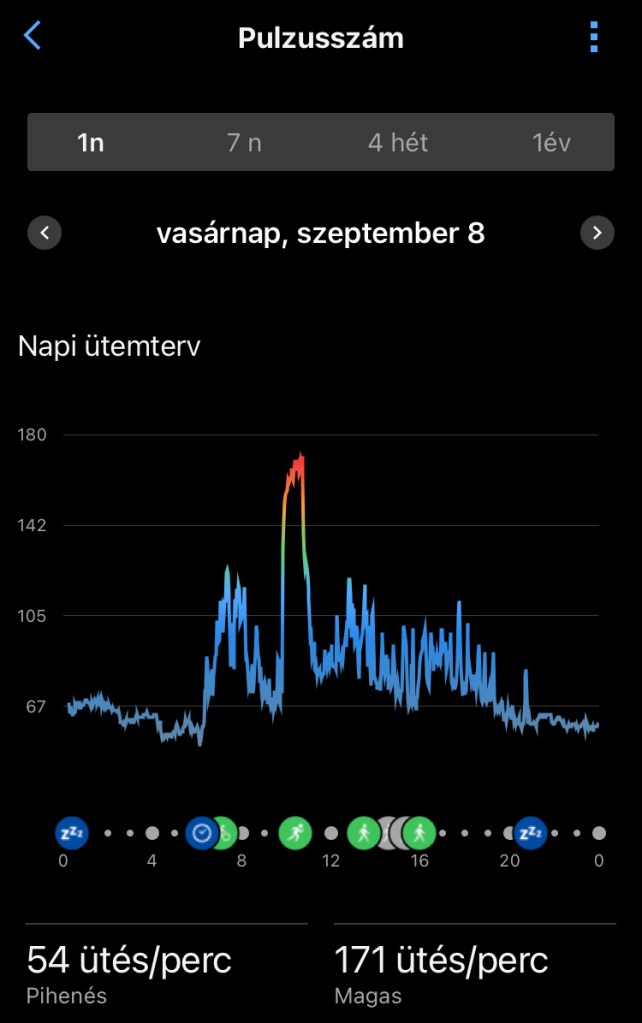This screenshot has height=1023, width=642.
Task: Select the 1n daily view
Action: (x=91, y=142)
